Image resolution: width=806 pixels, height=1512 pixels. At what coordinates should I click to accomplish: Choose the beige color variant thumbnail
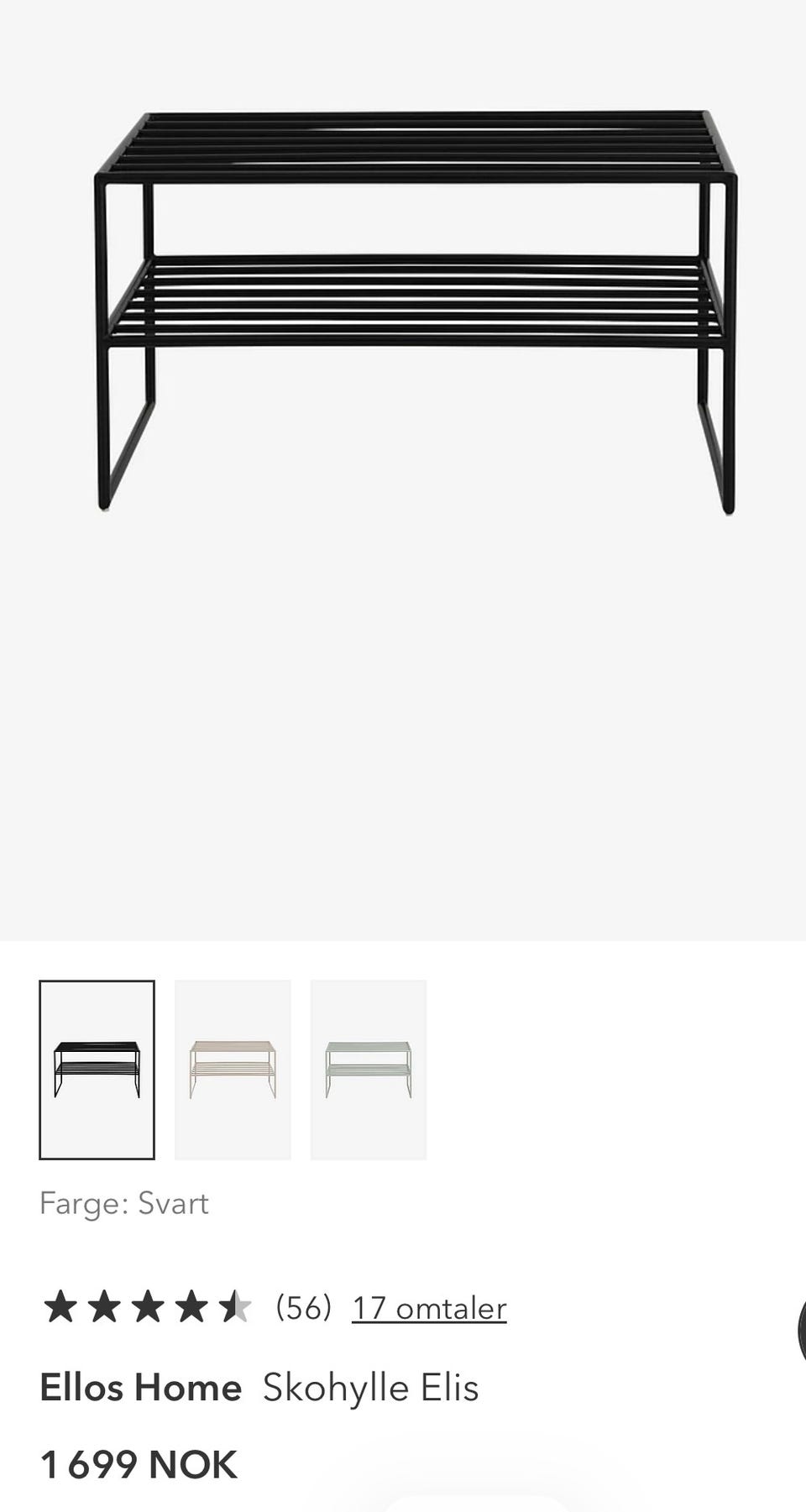(233, 1070)
